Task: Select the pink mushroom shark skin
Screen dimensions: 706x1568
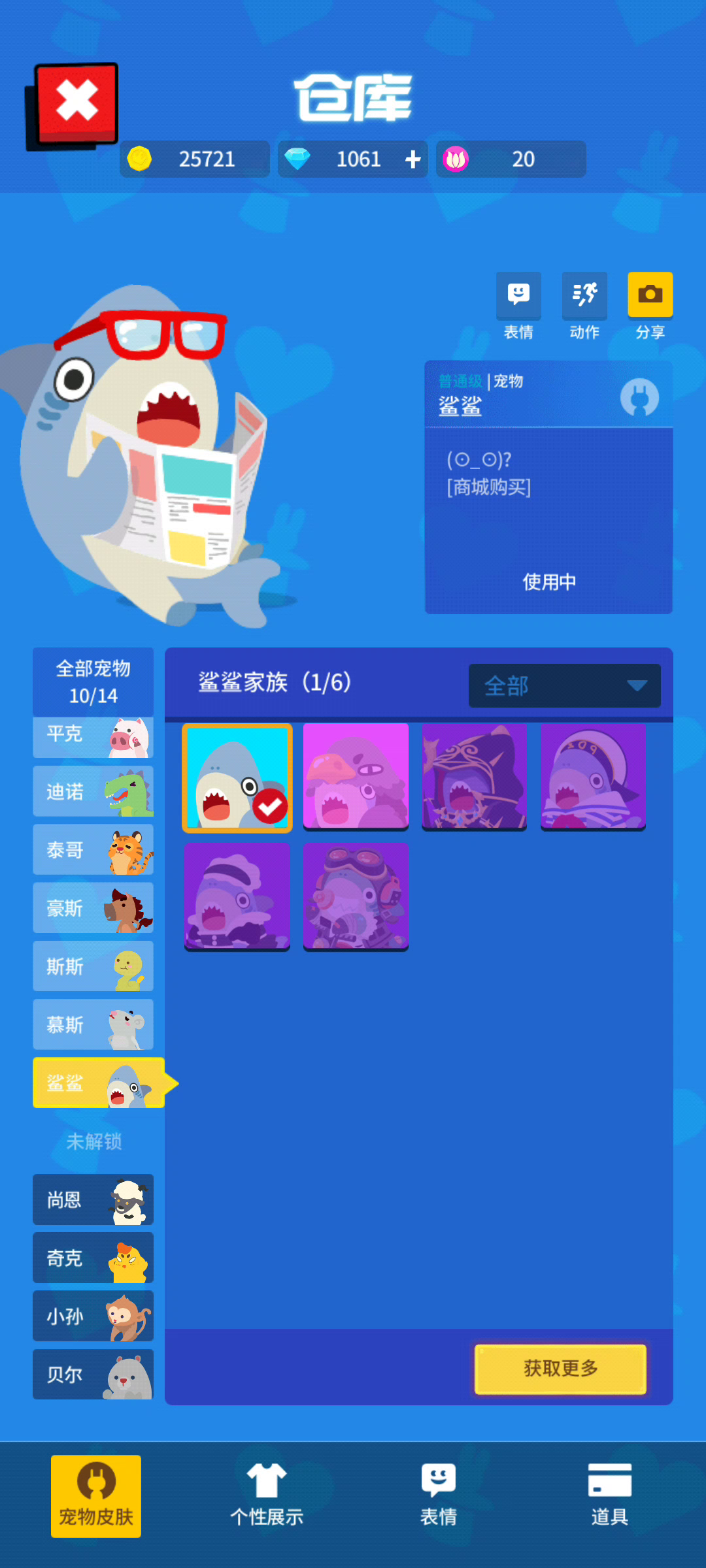Action: (x=356, y=776)
